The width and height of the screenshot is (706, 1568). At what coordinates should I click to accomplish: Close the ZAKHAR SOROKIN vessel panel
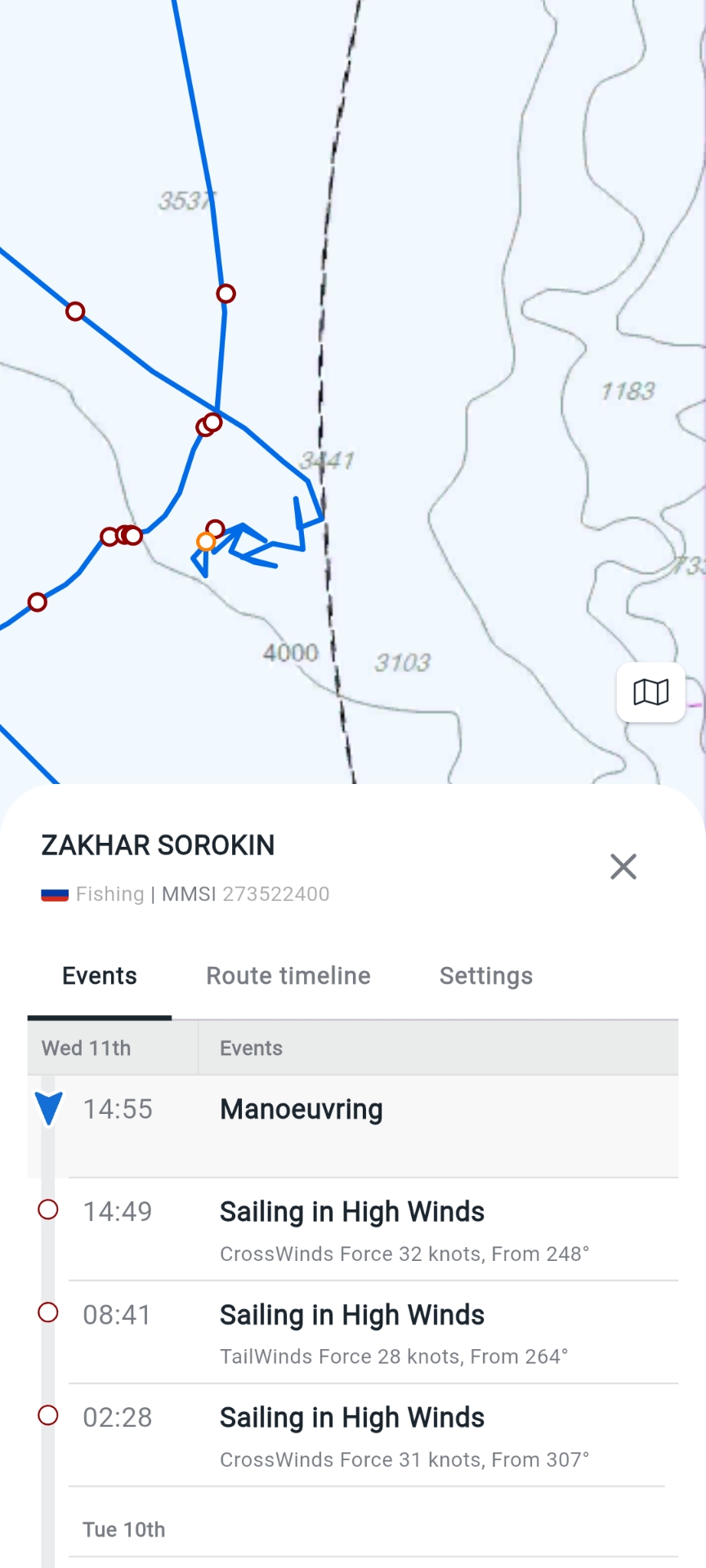click(x=623, y=866)
